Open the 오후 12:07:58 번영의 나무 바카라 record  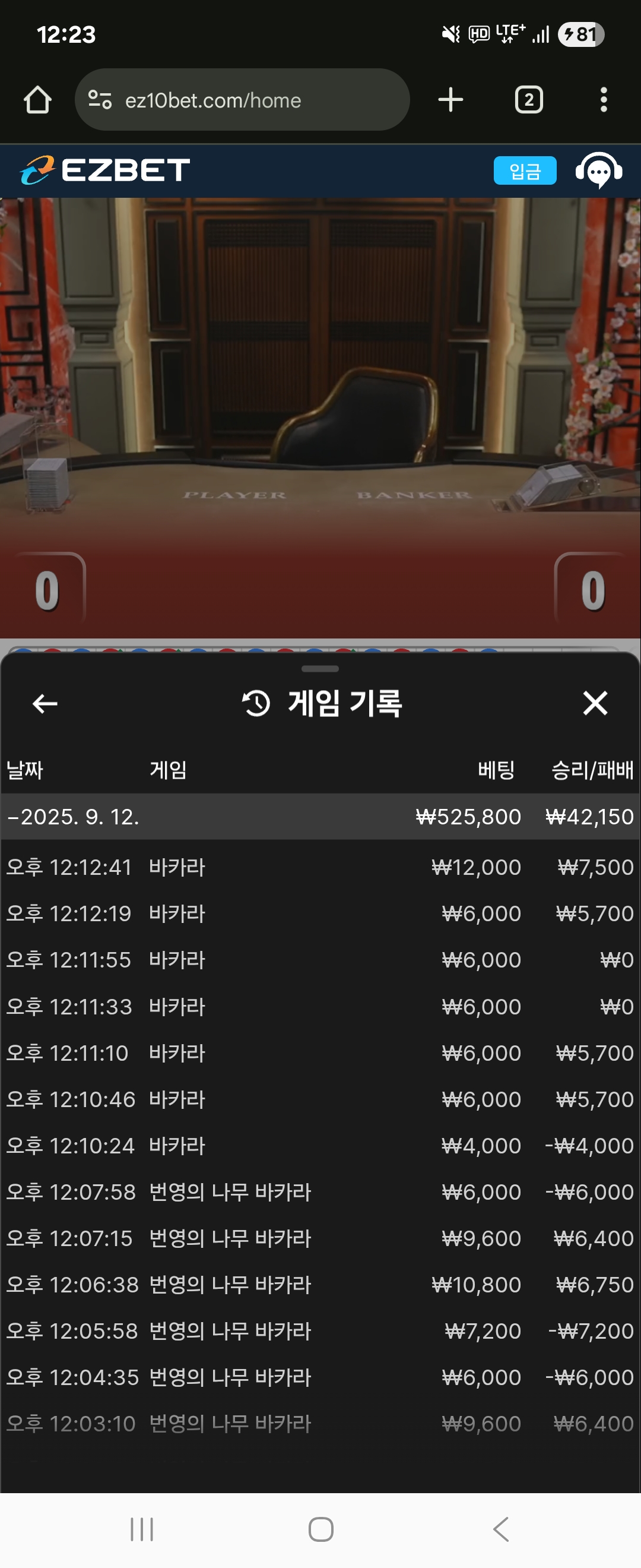tap(320, 1192)
